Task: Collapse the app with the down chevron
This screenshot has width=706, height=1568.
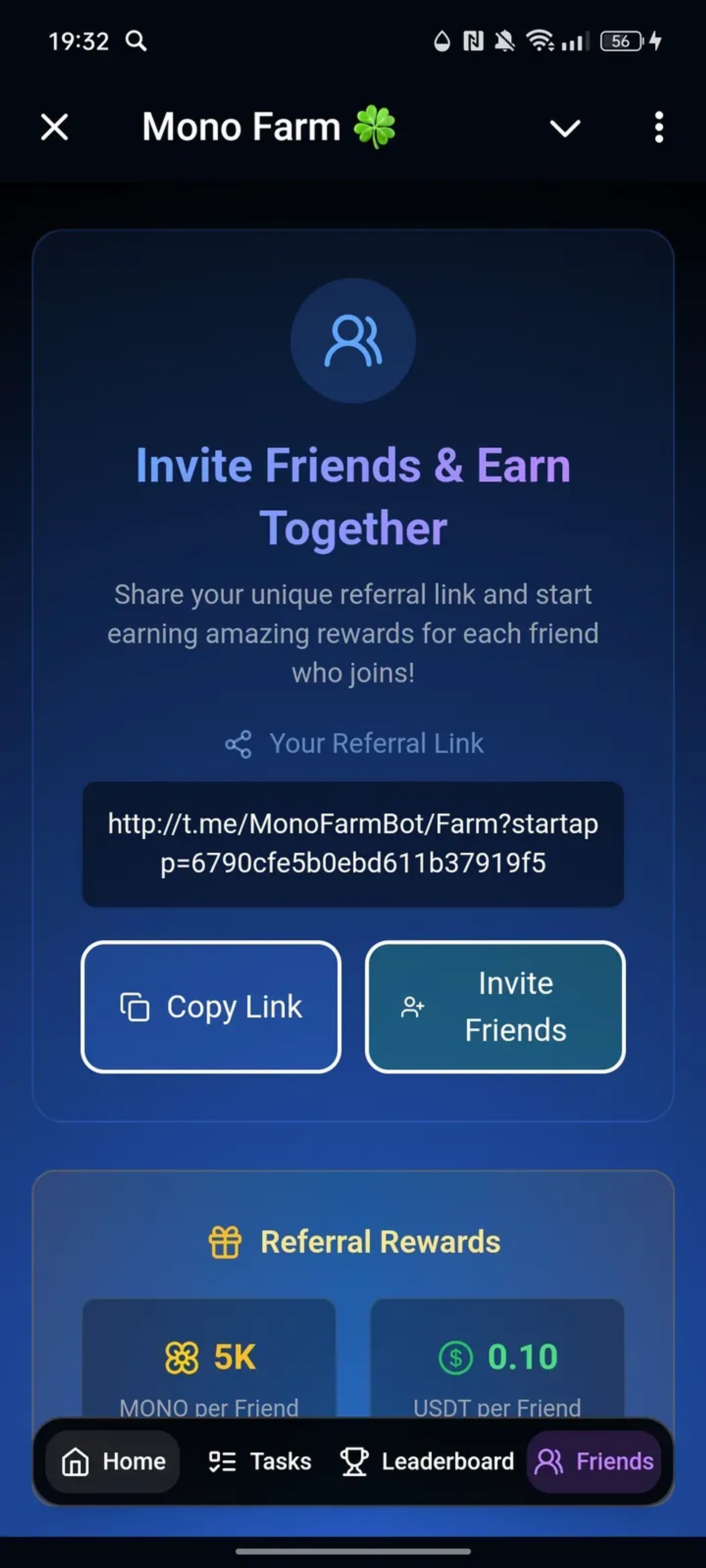Action: pyautogui.click(x=565, y=128)
